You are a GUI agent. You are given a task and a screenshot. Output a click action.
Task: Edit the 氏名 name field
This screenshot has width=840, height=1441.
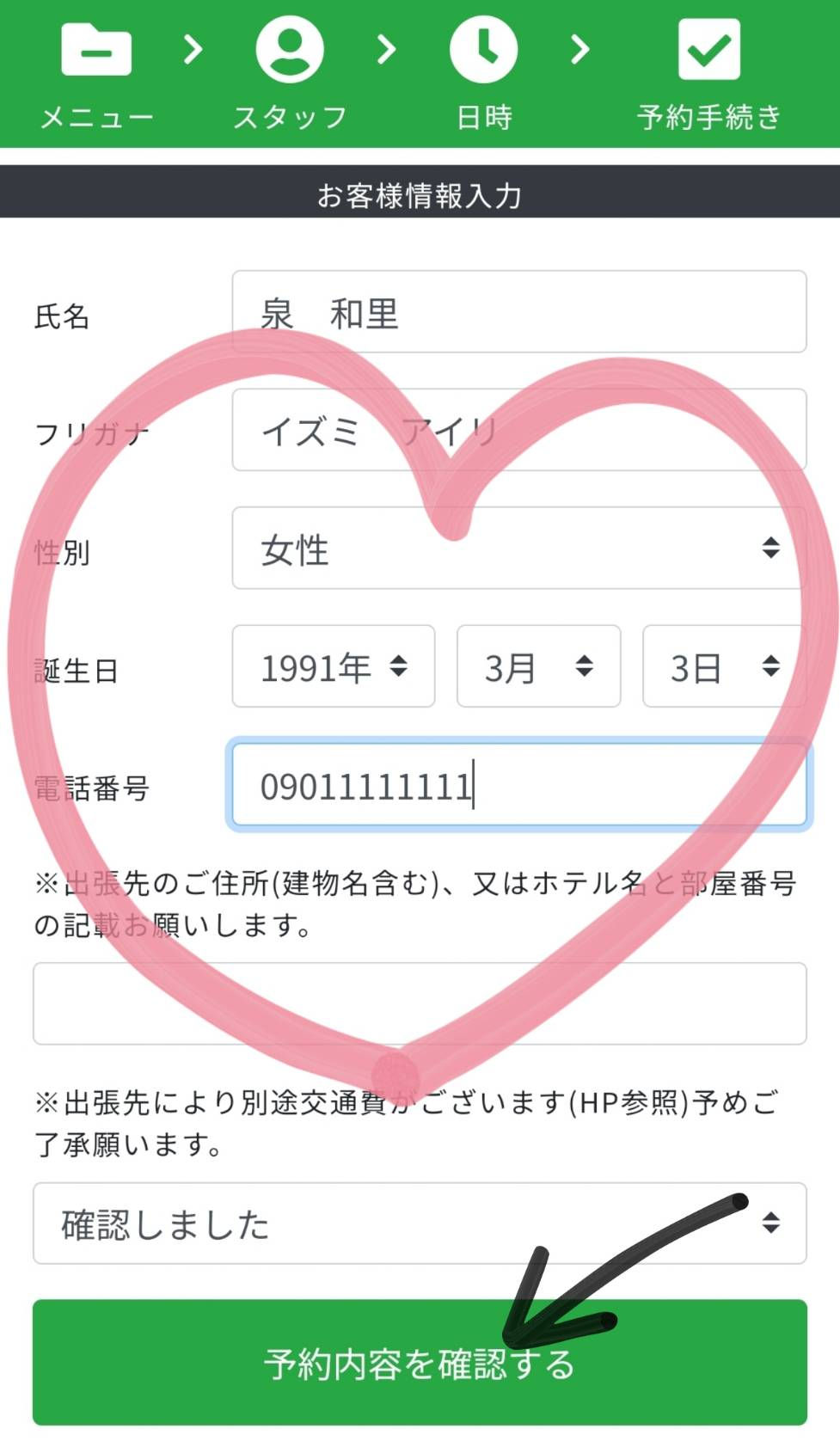(519, 312)
